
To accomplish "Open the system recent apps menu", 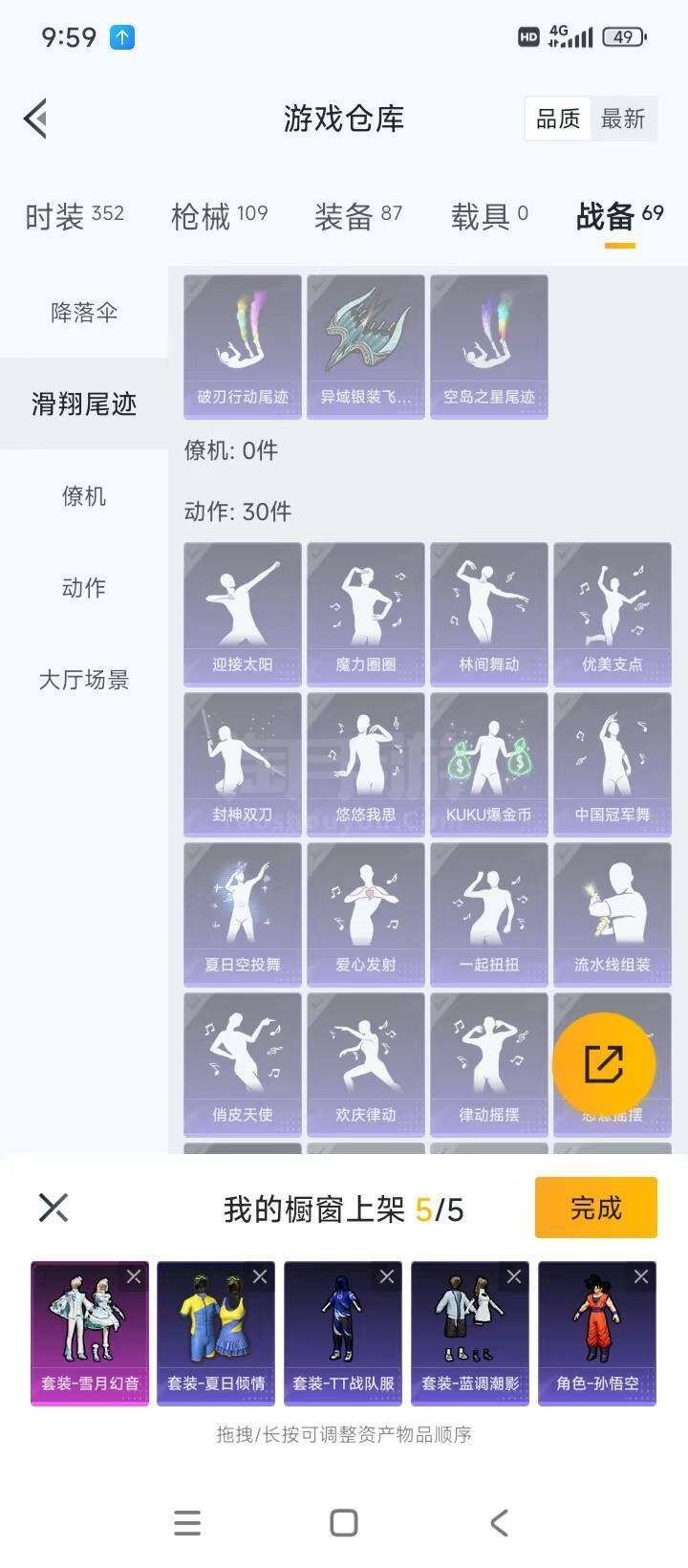I will [187, 1523].
